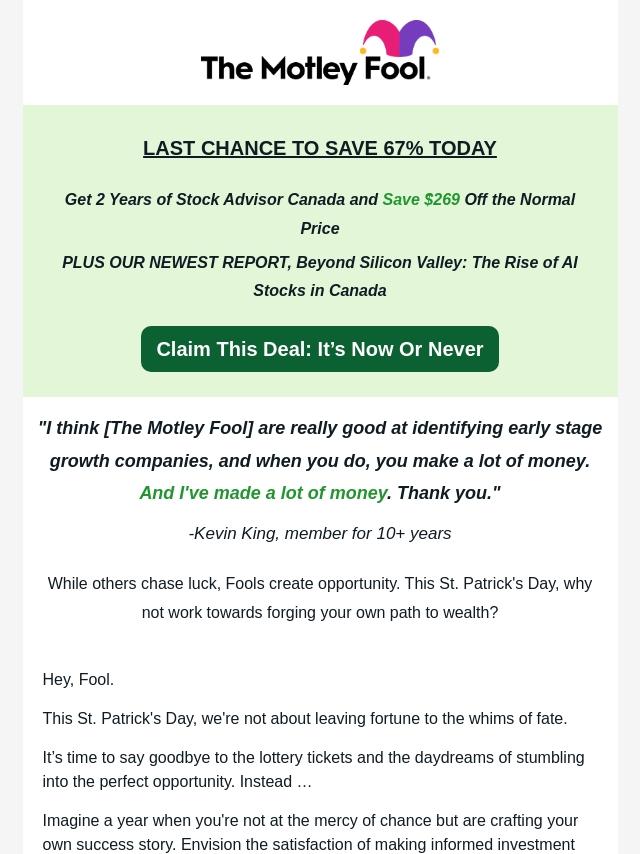This screenshot has height=854, width=640.
Task: Tap the Claim This Deal button
Action: click(x=319, y=349)
